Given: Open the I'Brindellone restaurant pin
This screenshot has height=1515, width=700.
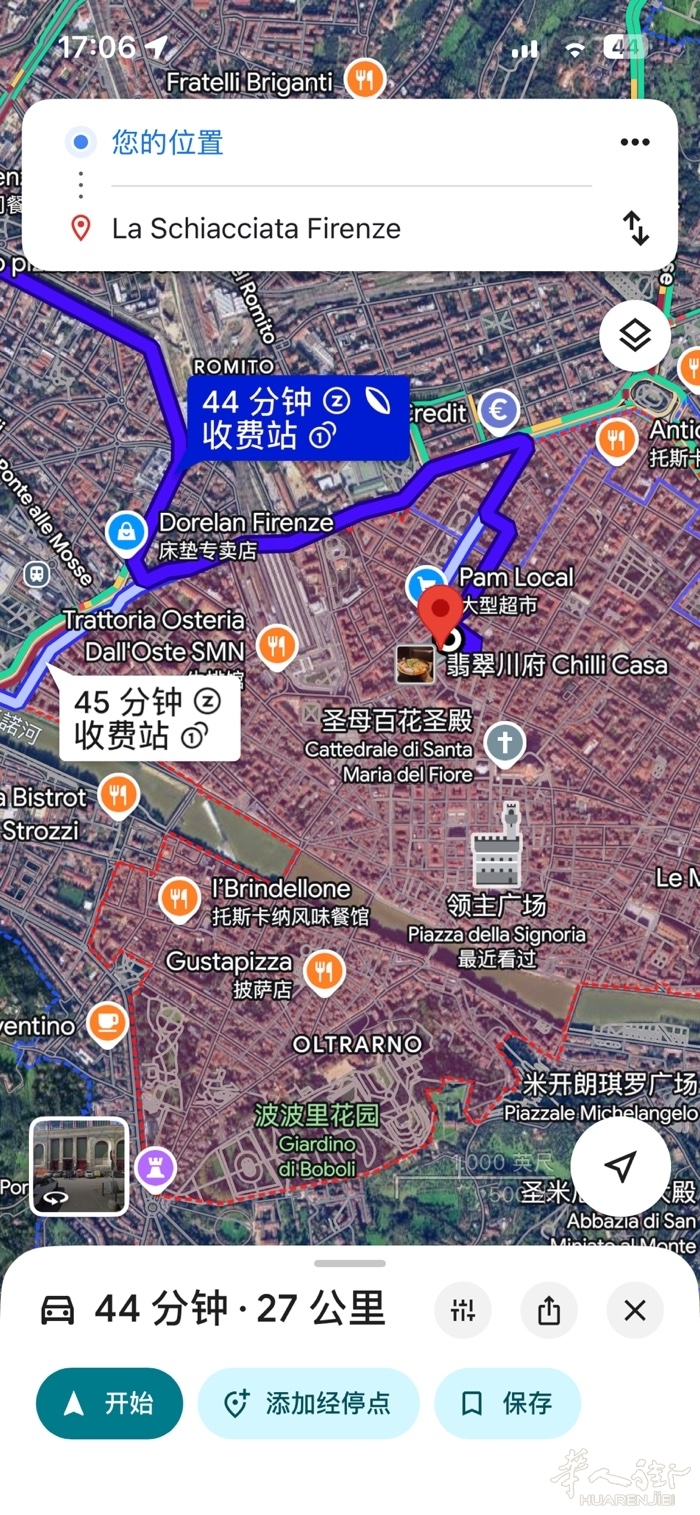Looking at the screenshot, I should pyautogui.click(x=180, y=897).
